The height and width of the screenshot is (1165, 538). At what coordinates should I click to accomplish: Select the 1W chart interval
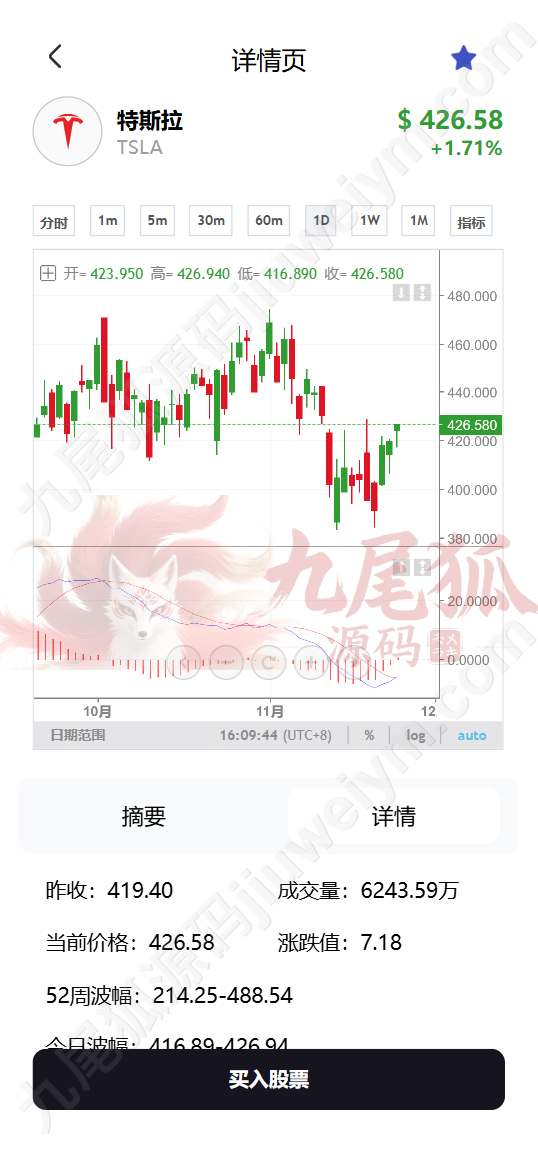point(369,221)
